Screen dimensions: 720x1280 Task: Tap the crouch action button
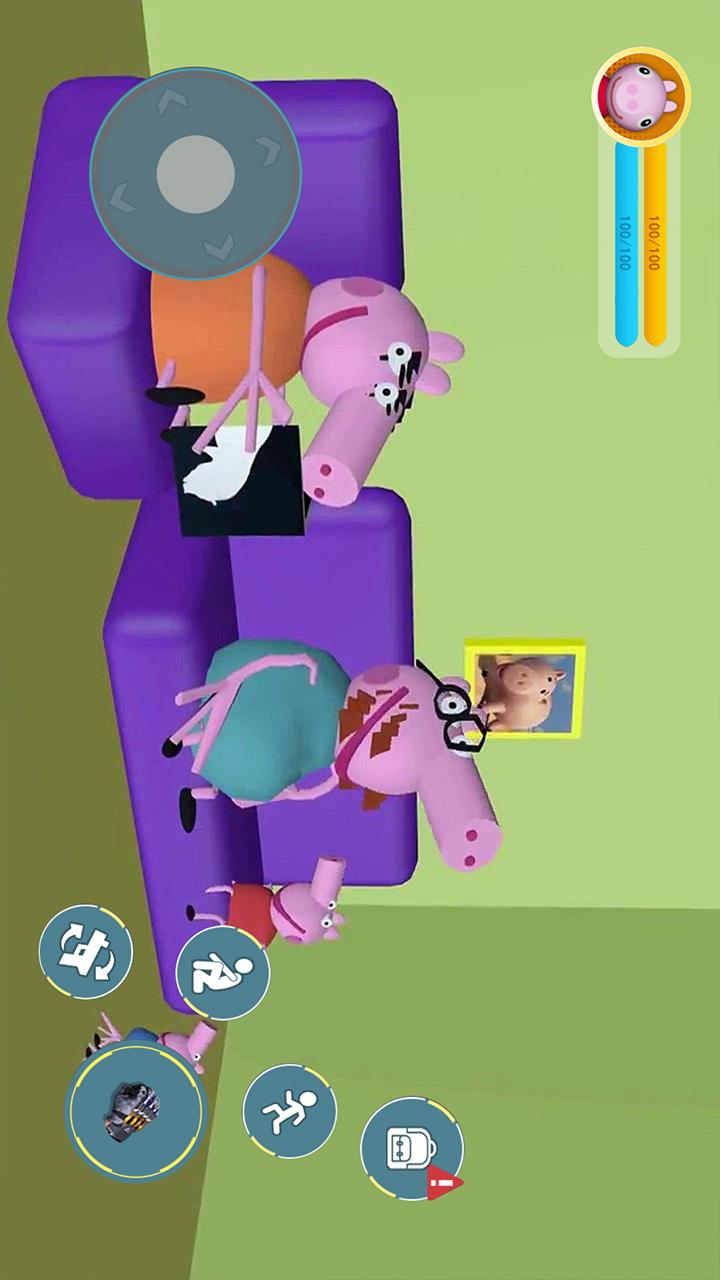click(222, 972)
